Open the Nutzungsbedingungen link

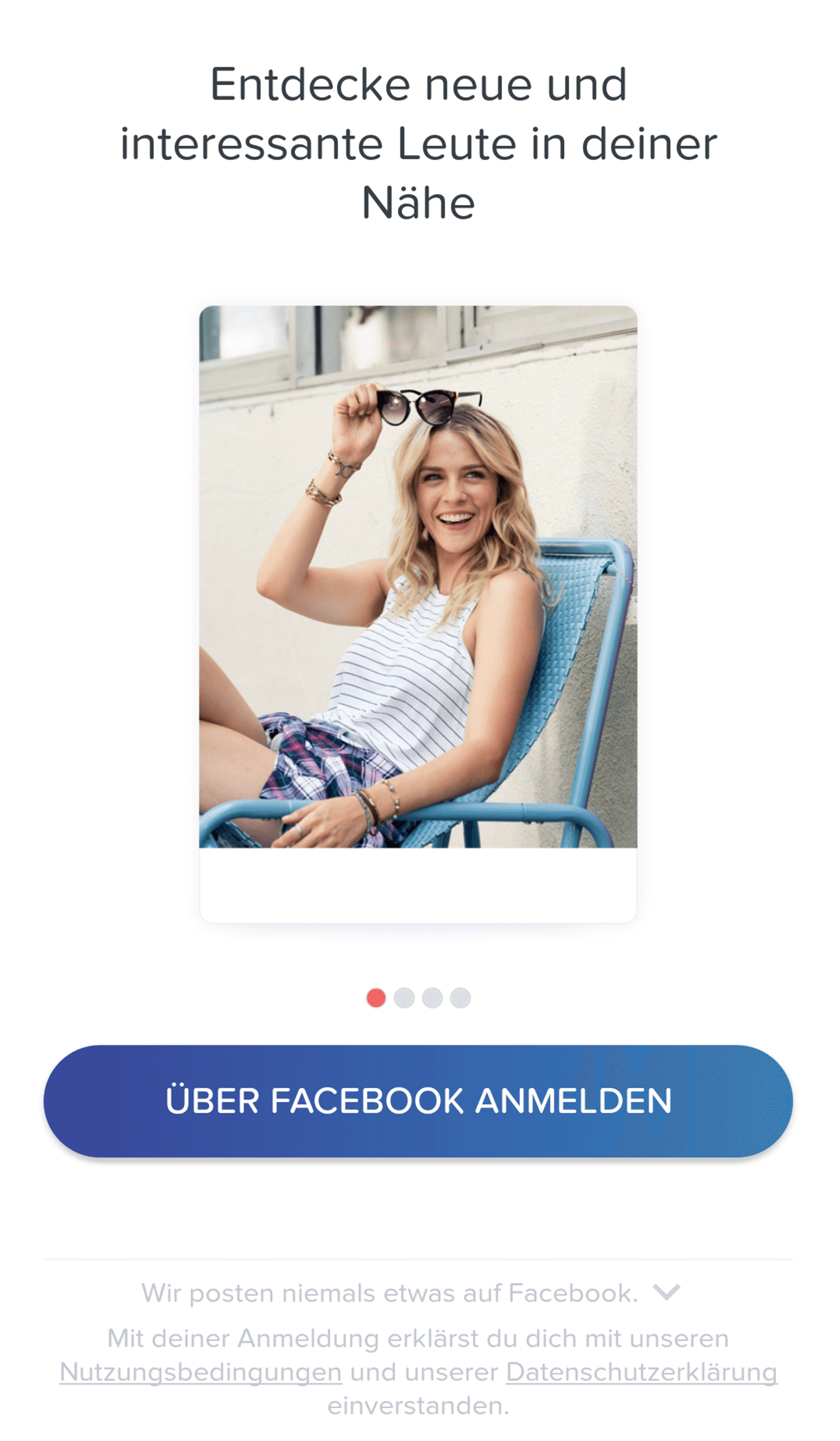[x=201, y=1372]
